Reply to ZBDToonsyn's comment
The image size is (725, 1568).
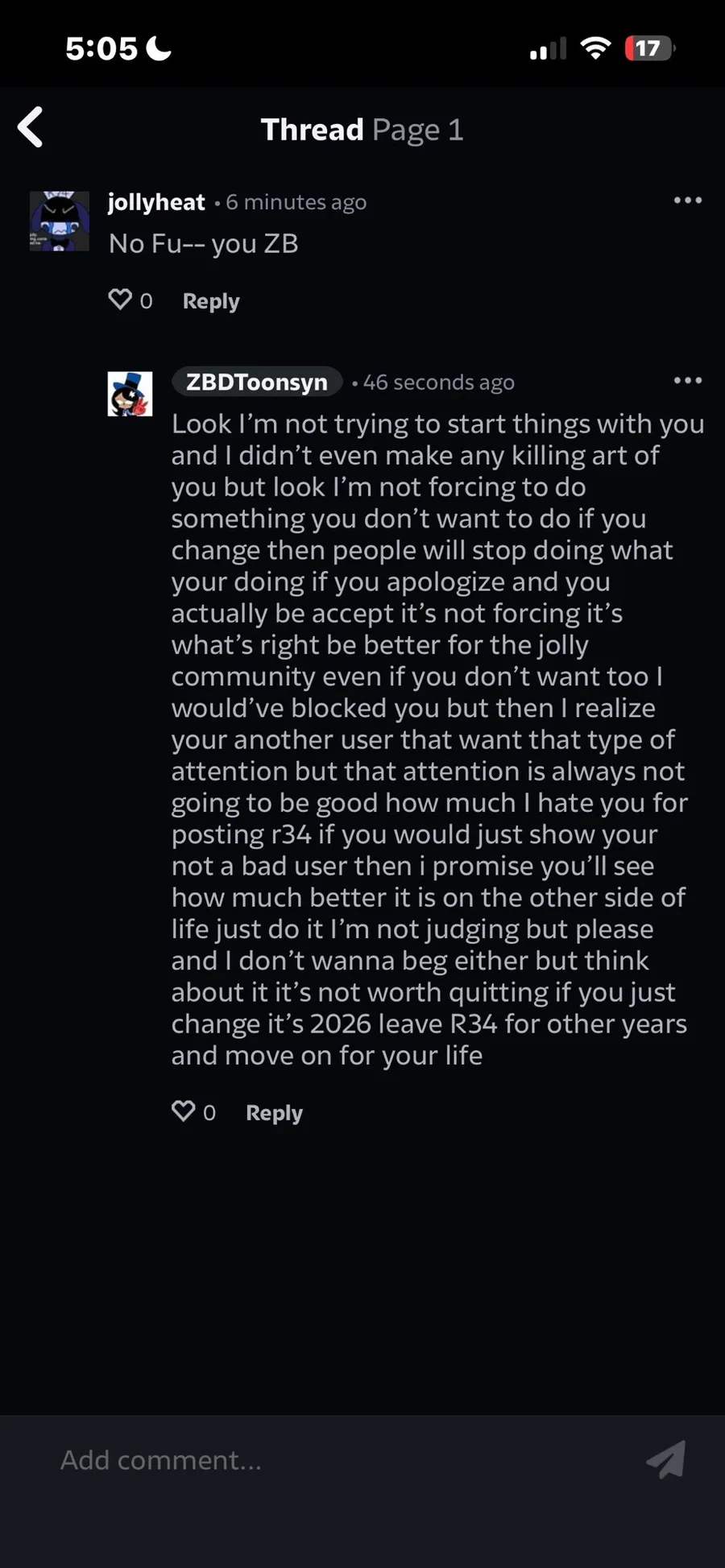pyautogui.click(x=274, y=1113)
